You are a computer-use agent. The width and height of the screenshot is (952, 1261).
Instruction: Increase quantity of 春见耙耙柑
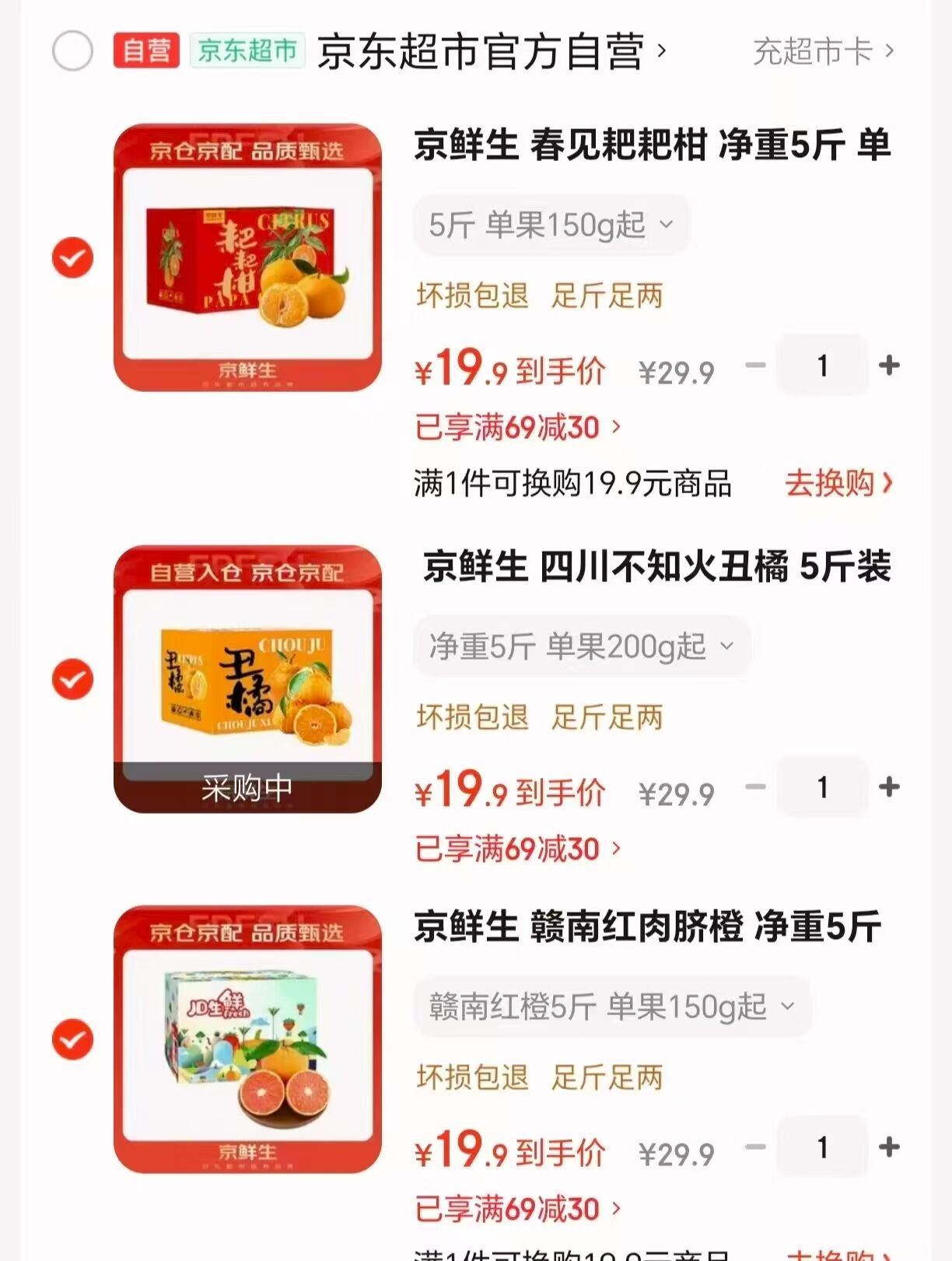point(889,365)
